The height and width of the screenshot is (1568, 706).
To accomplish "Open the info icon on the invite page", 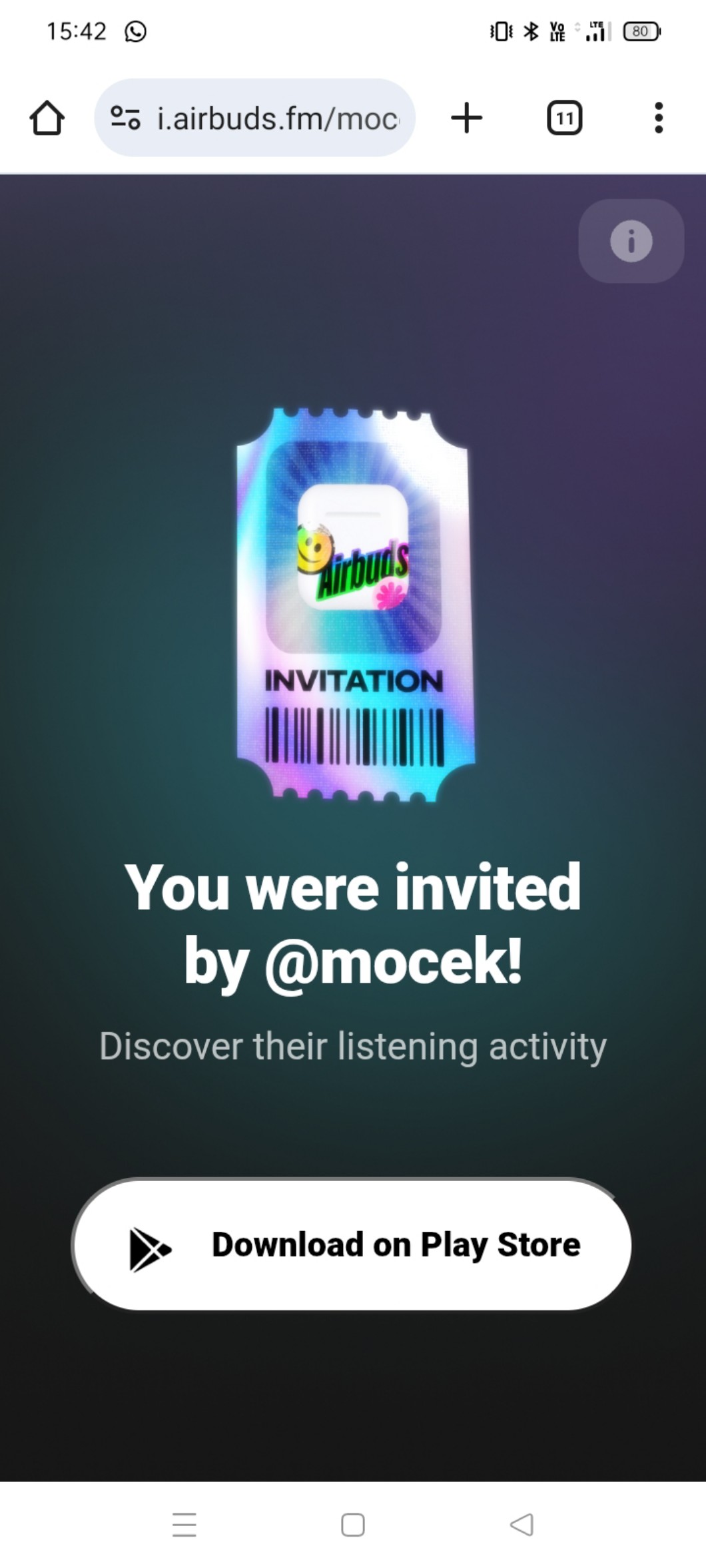I will pos(631,241).
